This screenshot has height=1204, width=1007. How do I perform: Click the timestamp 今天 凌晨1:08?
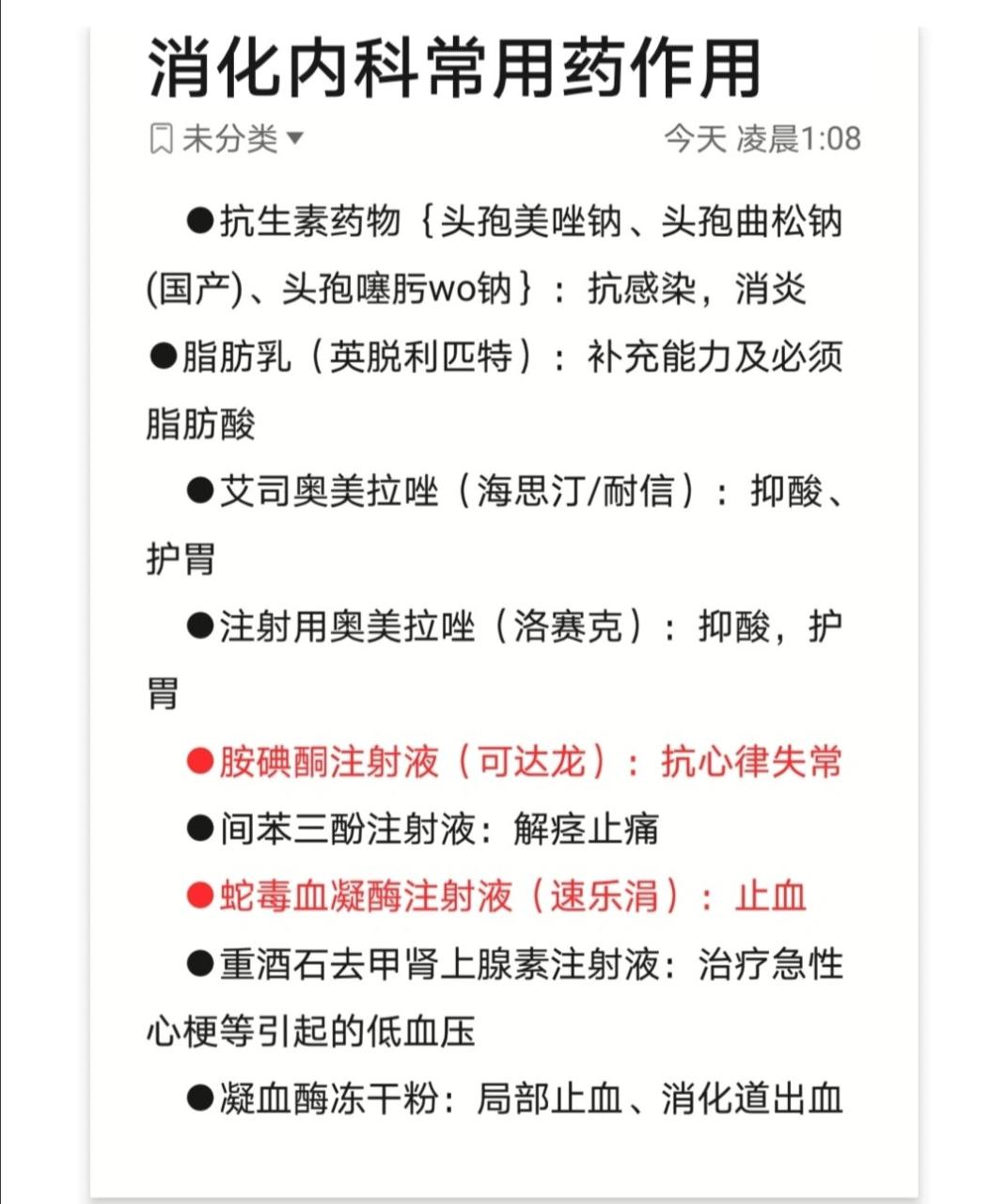tap(766, 138)
